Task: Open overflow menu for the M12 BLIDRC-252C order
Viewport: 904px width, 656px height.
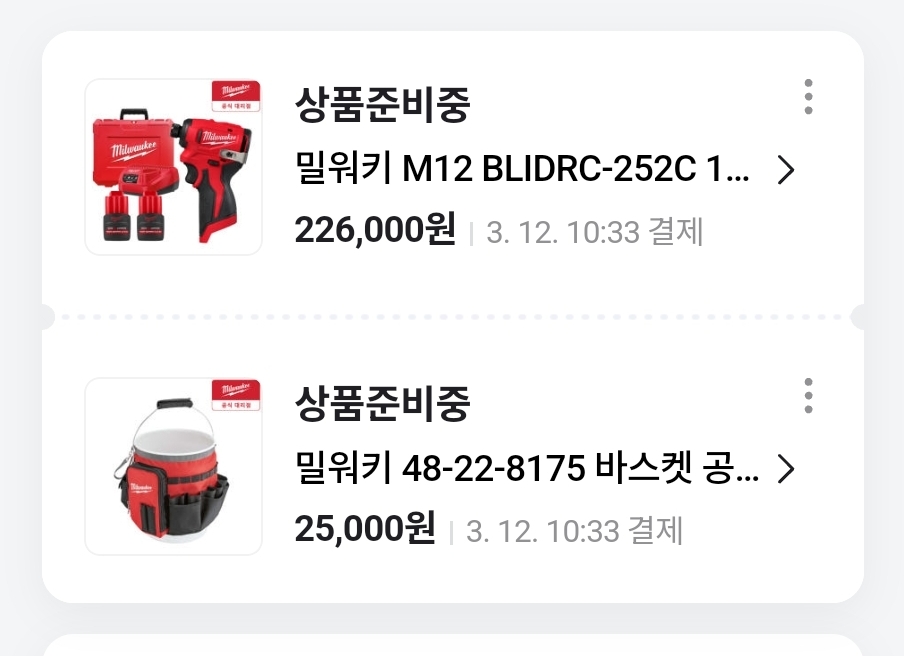Action: (x=808, y=97)
